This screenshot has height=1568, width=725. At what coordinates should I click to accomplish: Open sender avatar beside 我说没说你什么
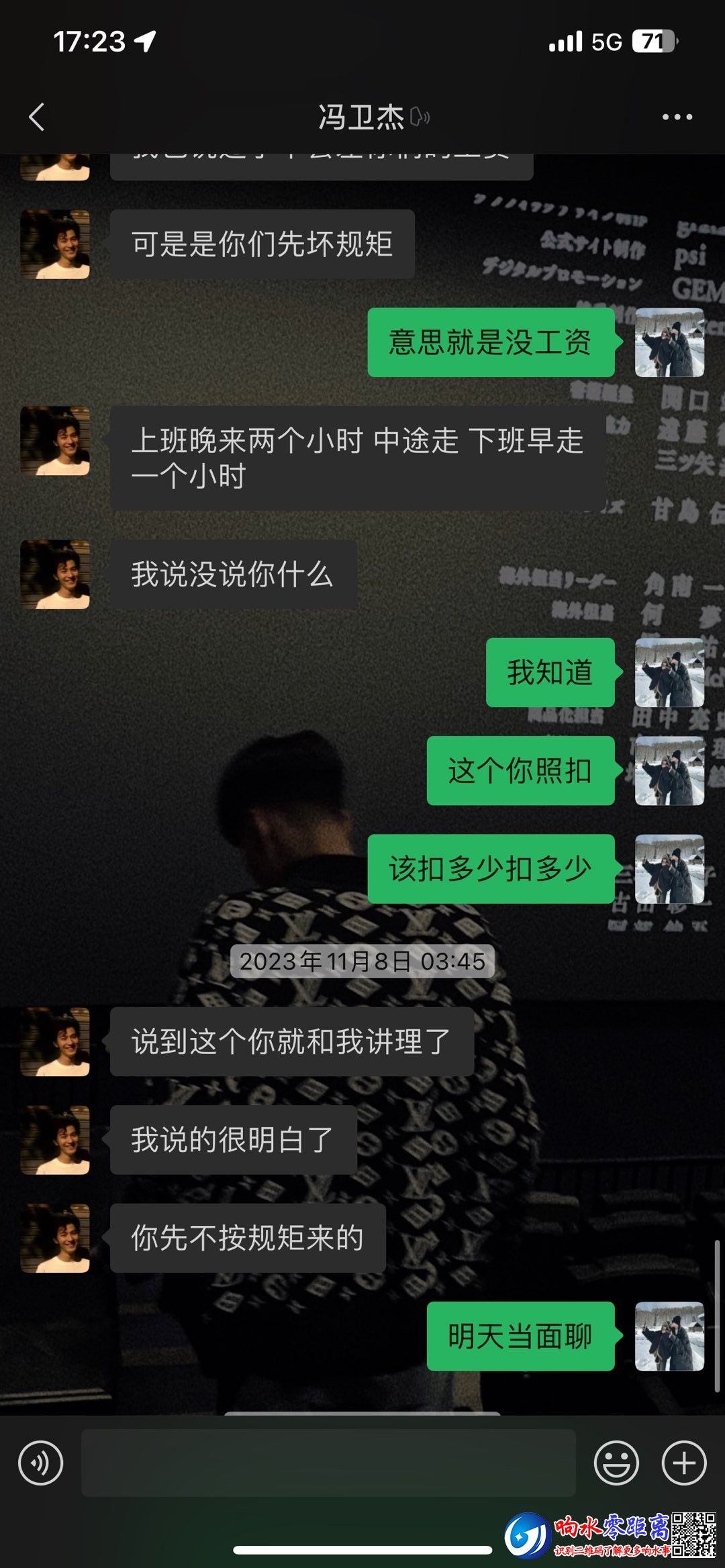pos(55,574)
